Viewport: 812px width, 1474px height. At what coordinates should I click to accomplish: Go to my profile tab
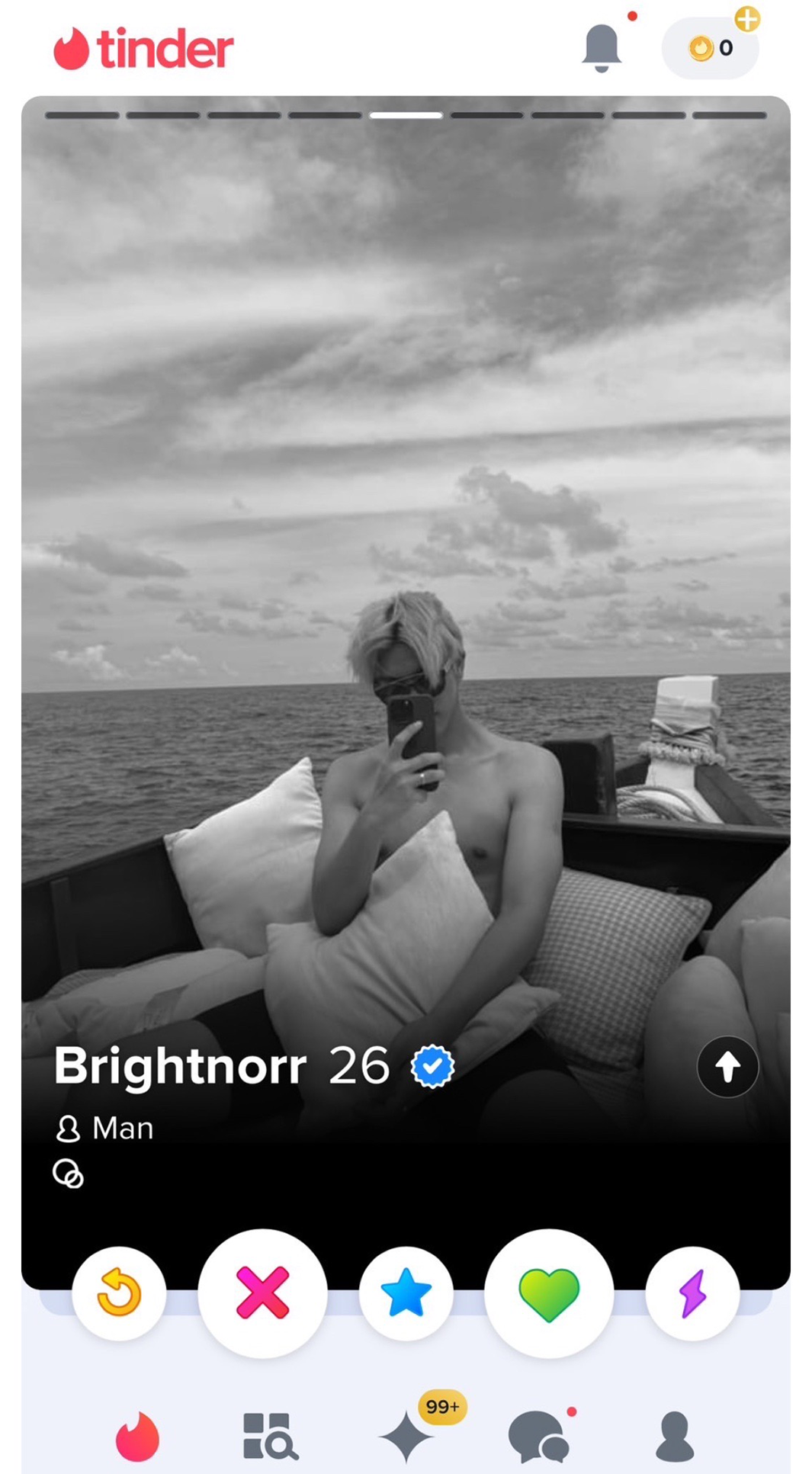675,1437
